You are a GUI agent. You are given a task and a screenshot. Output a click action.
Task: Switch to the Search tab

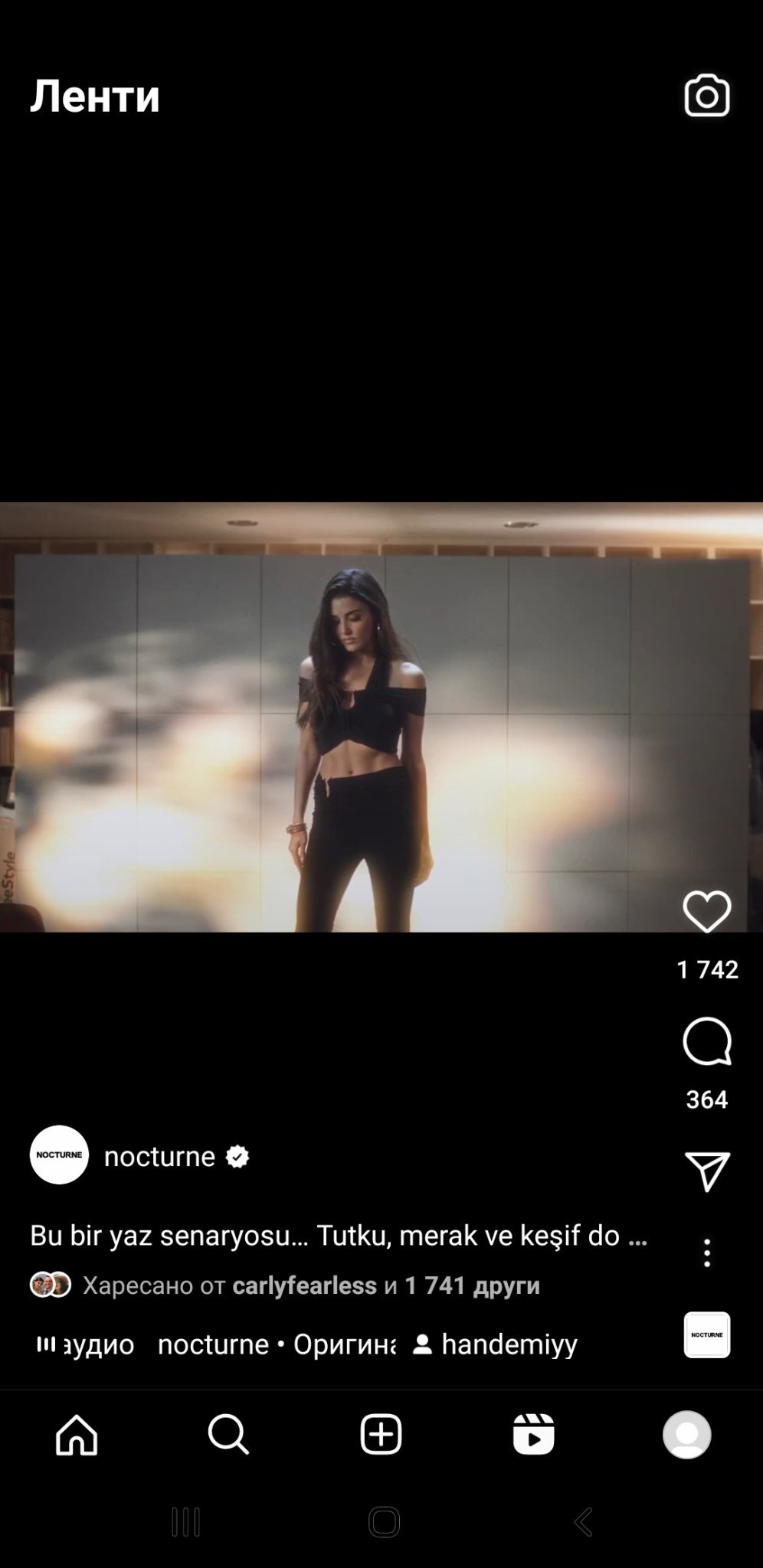point(228,1434)
